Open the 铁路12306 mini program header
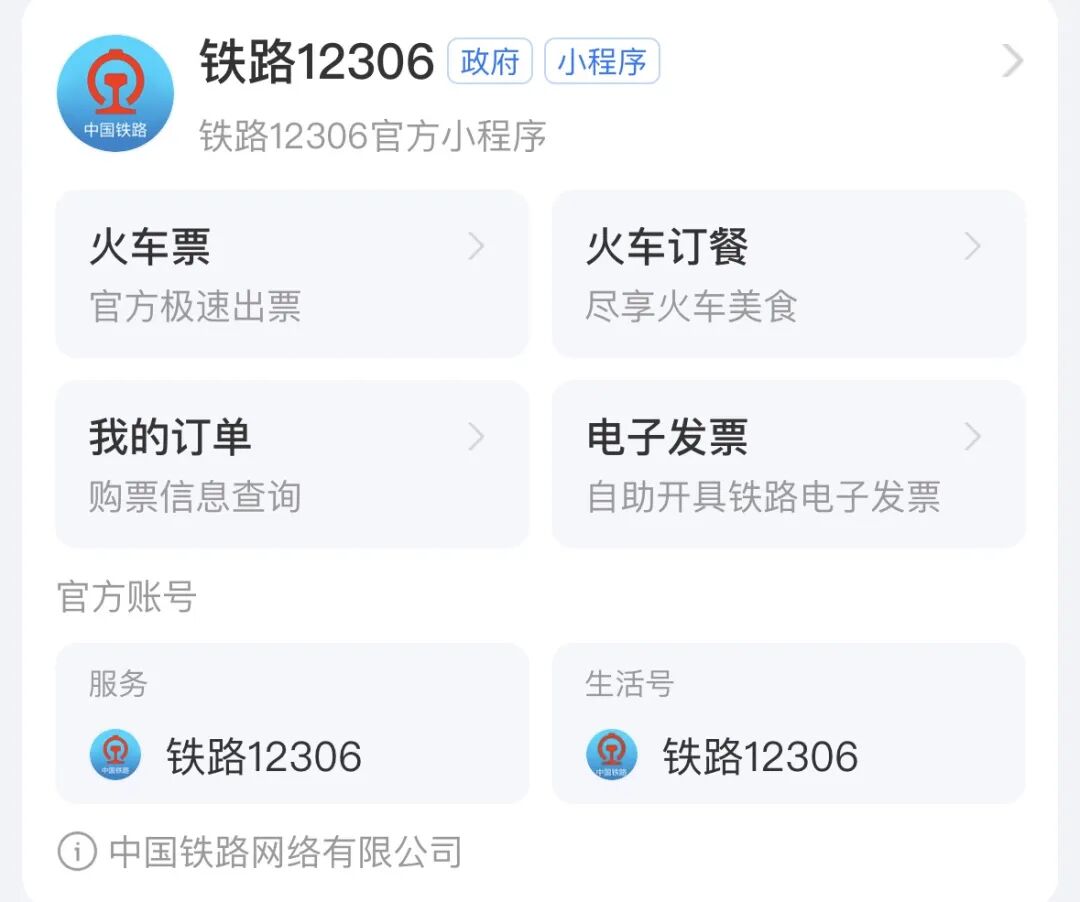The height and width of the screenshot is (902, 1080). 540,94
